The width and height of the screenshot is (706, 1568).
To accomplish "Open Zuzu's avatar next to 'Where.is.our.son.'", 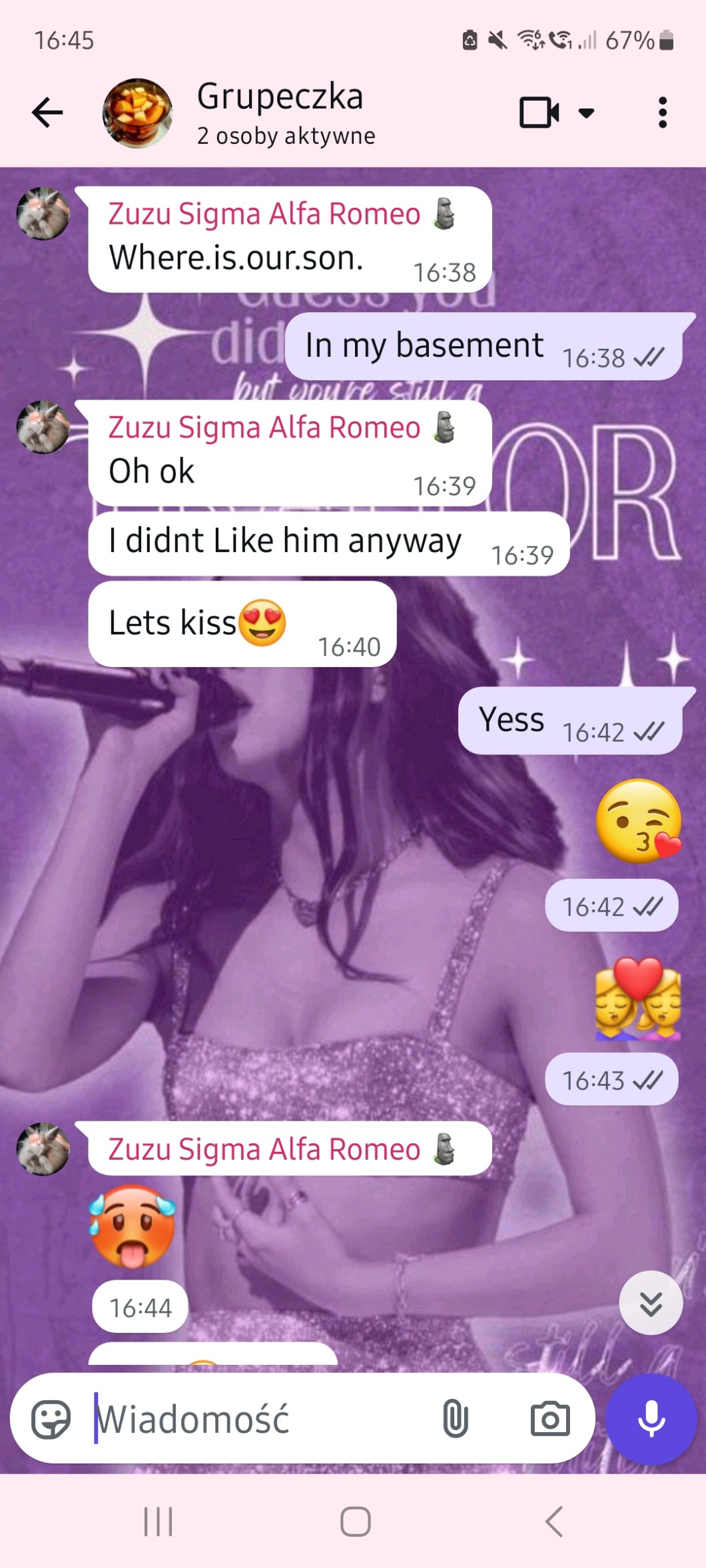I will pos(43,214).
